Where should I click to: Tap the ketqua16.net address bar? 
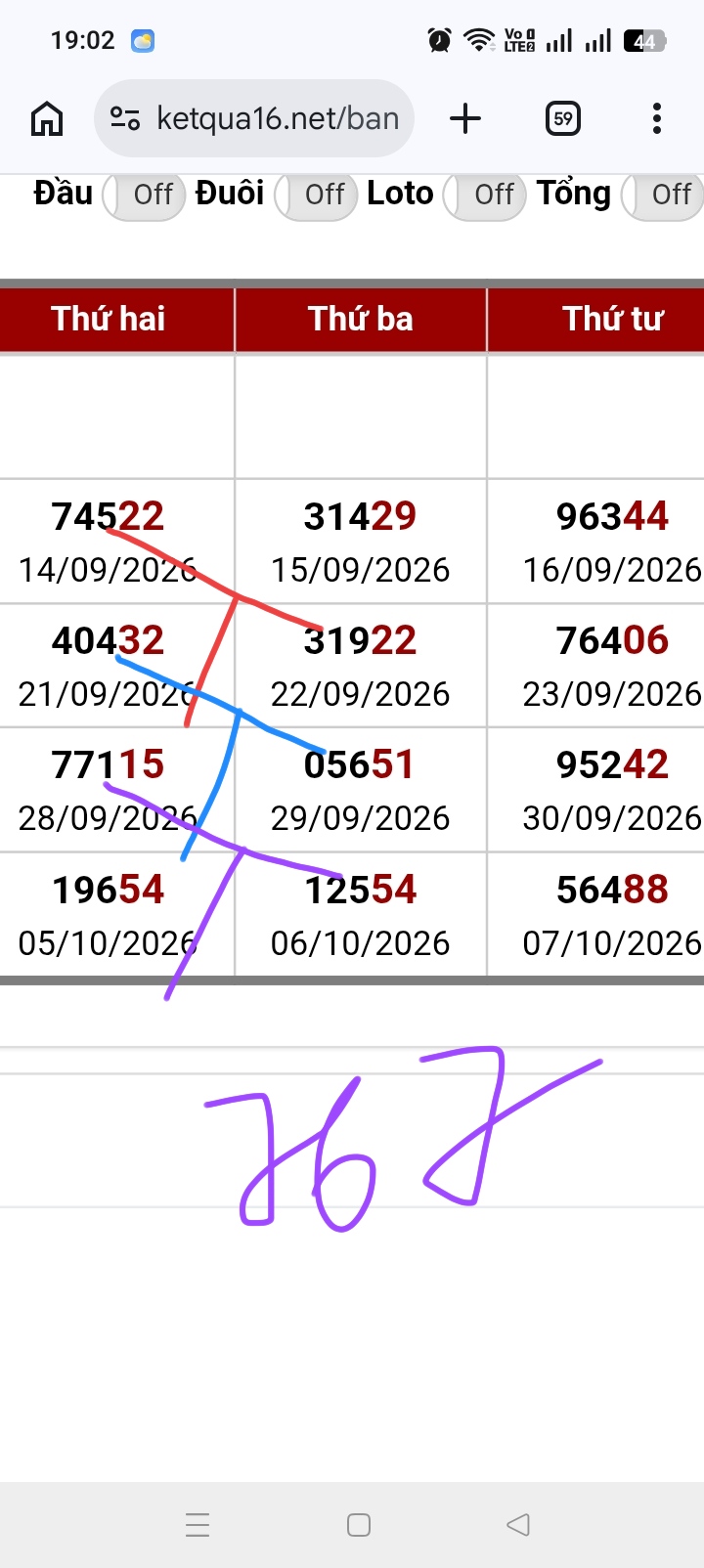[x=254, y=118]
